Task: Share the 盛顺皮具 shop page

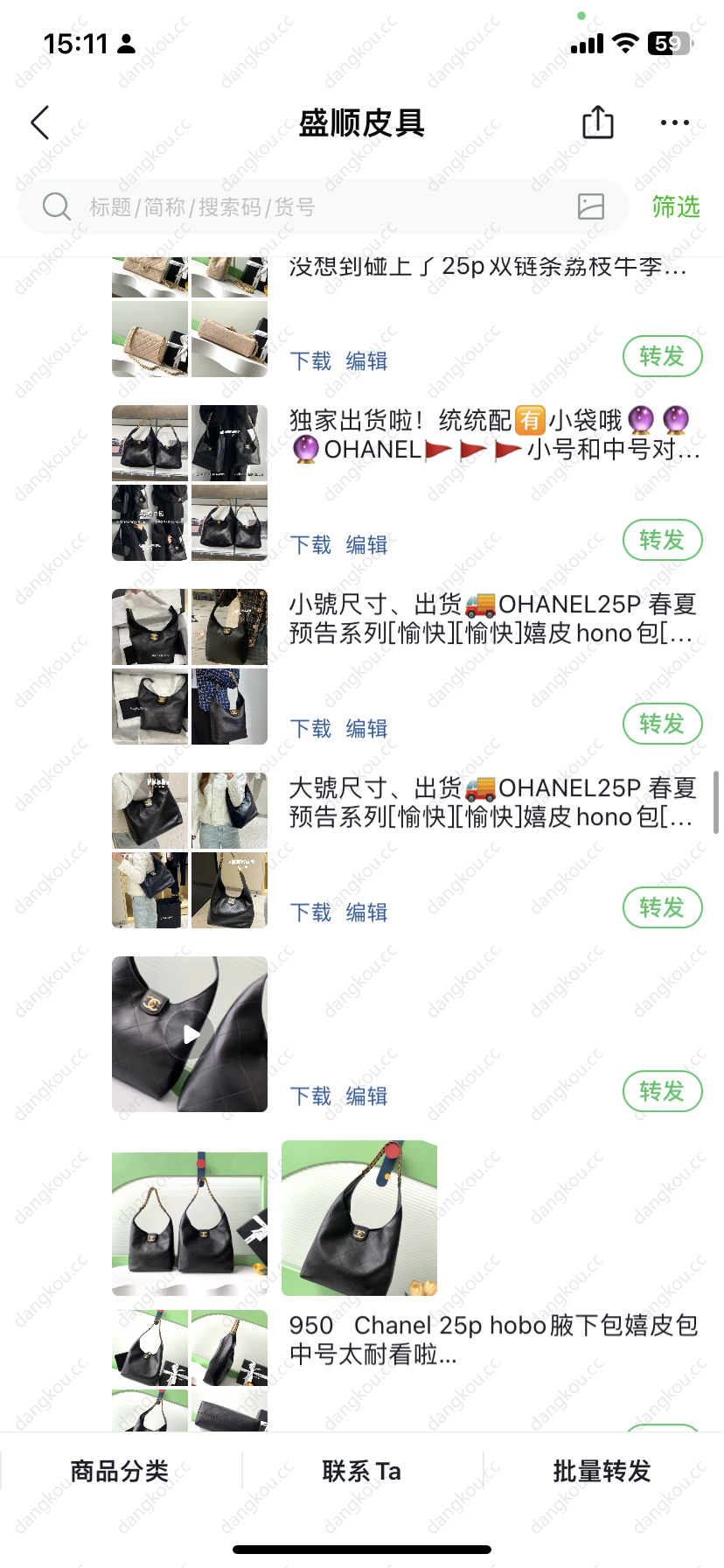Action: click(x=598, y=122)
